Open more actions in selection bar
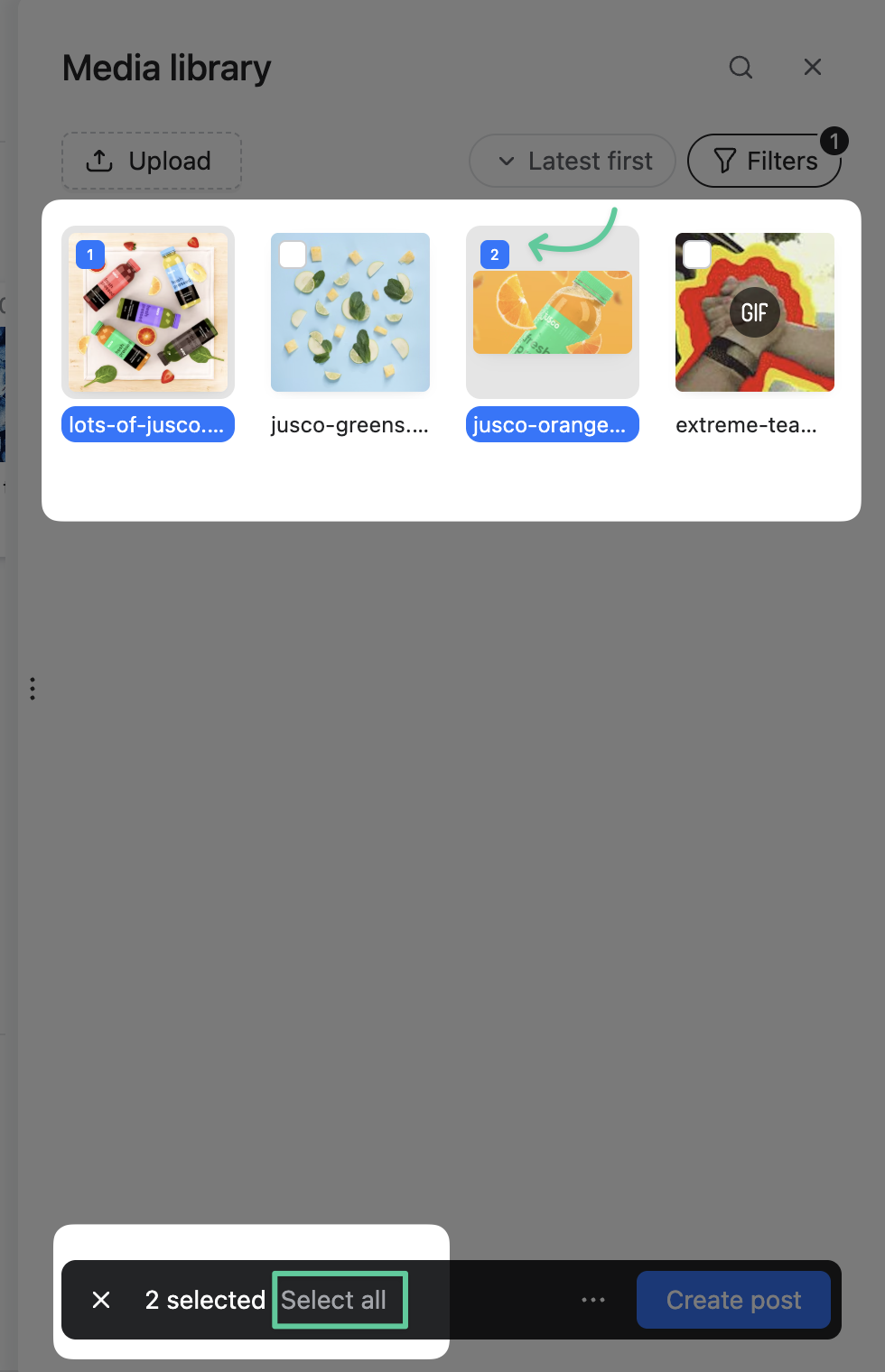 593,1300
